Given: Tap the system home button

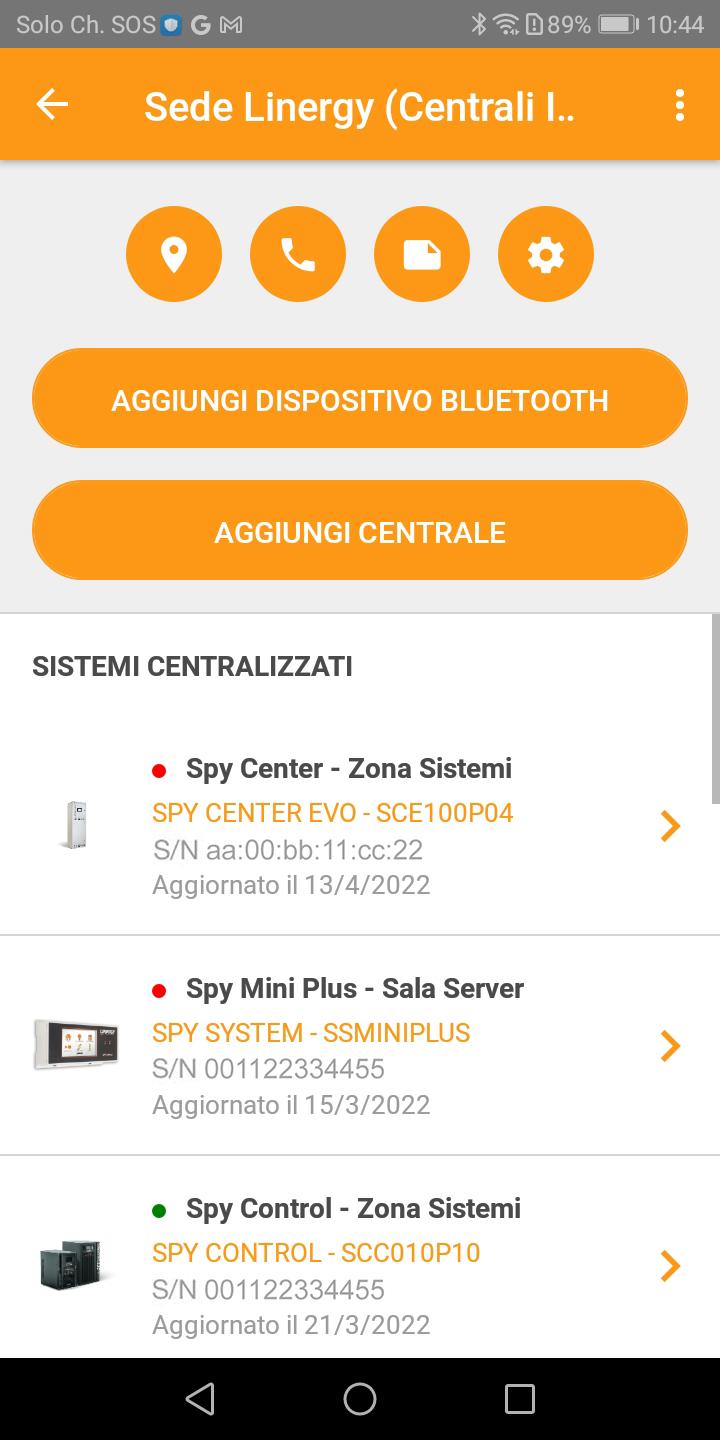Looking at the screenshot, I should pos(360,1399).
